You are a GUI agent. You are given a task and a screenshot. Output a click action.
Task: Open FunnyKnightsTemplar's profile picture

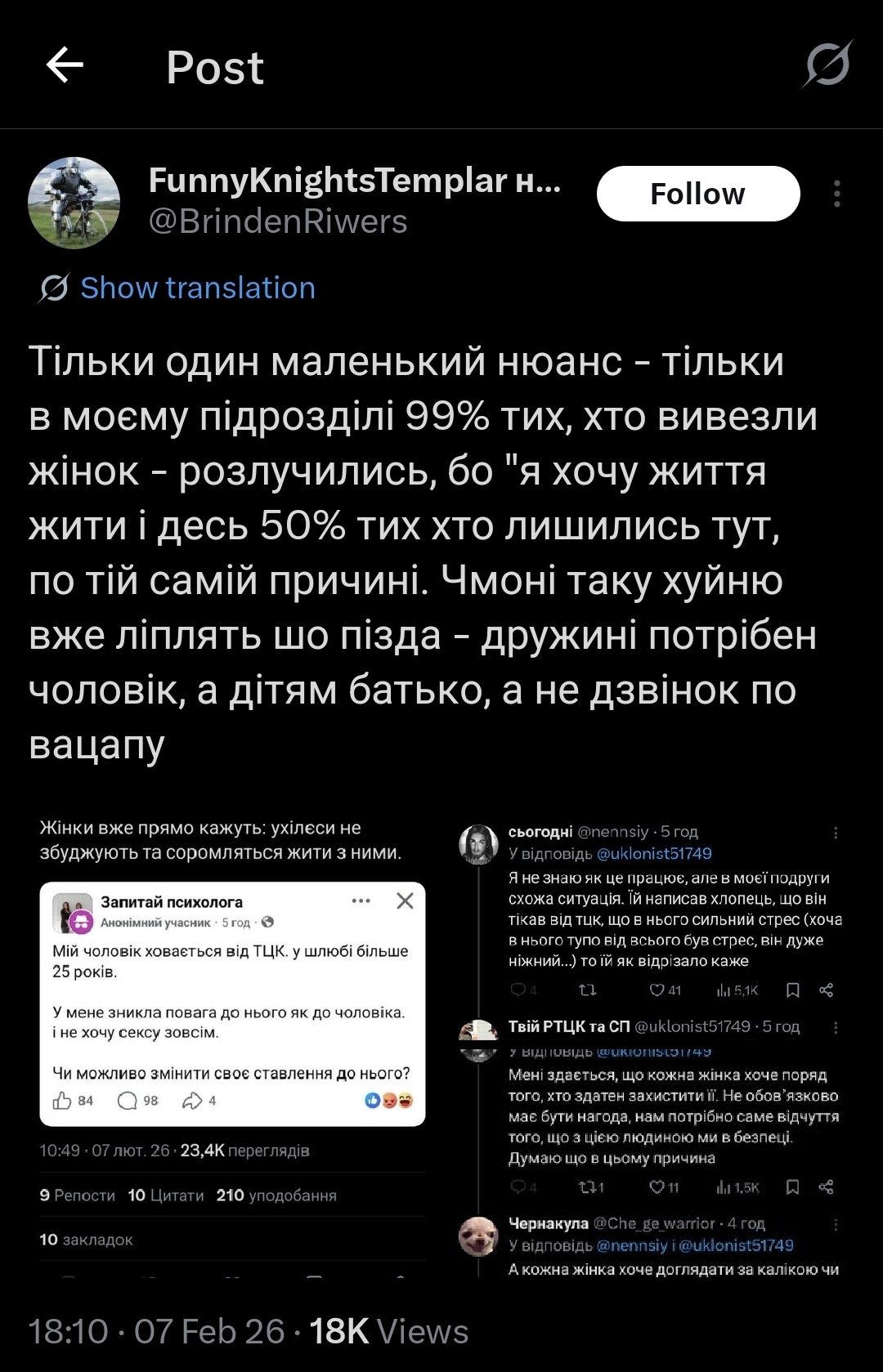coord(74,203)
